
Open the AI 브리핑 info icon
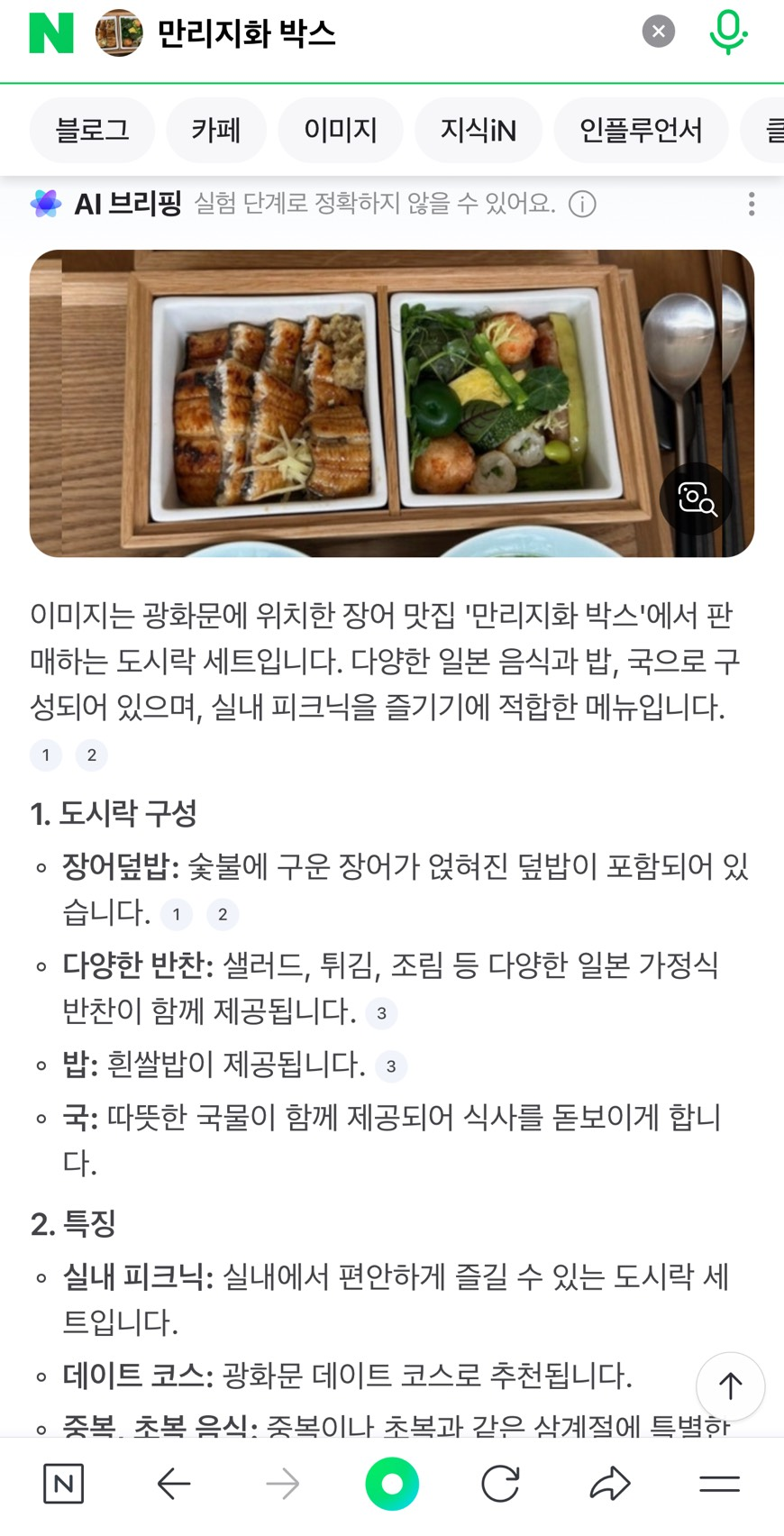[582, 205]
